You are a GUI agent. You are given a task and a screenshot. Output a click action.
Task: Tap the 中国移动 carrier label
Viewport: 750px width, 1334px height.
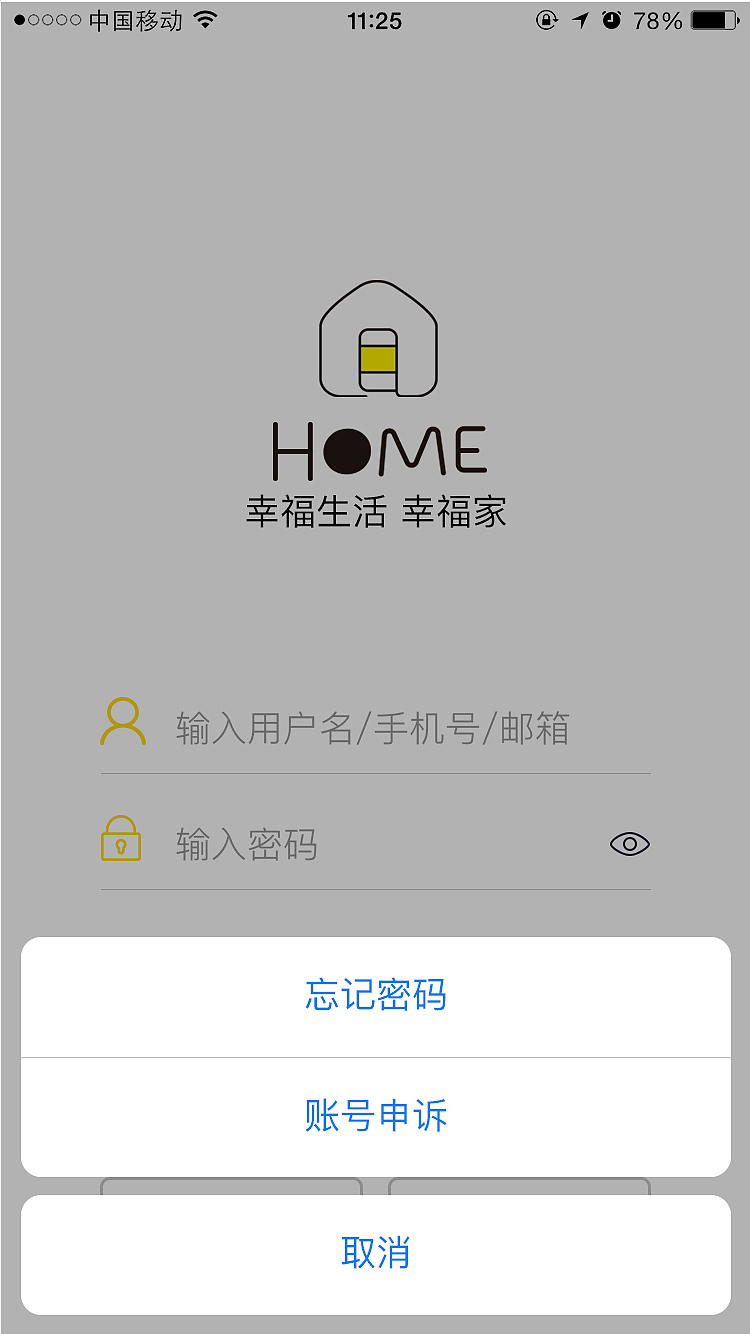click(138, 19)
